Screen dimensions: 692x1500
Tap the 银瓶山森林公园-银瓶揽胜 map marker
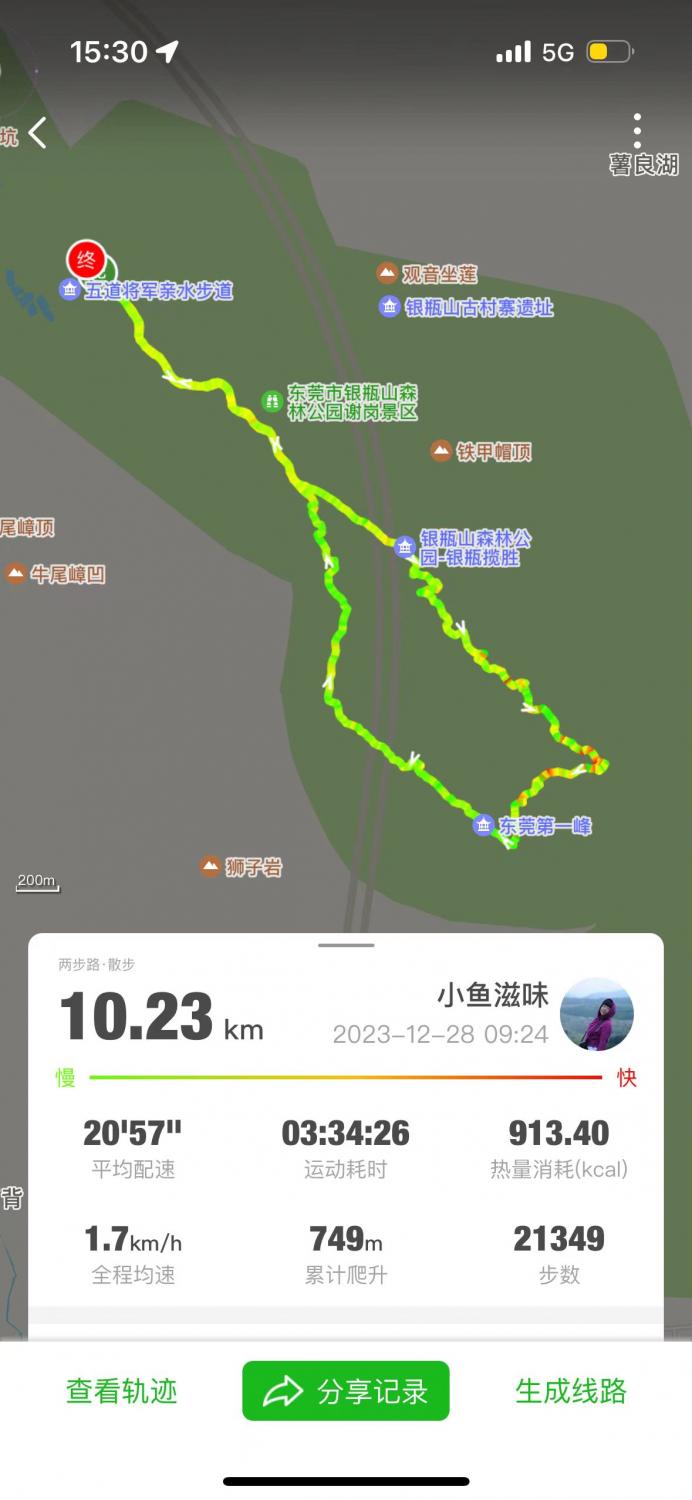405,546
